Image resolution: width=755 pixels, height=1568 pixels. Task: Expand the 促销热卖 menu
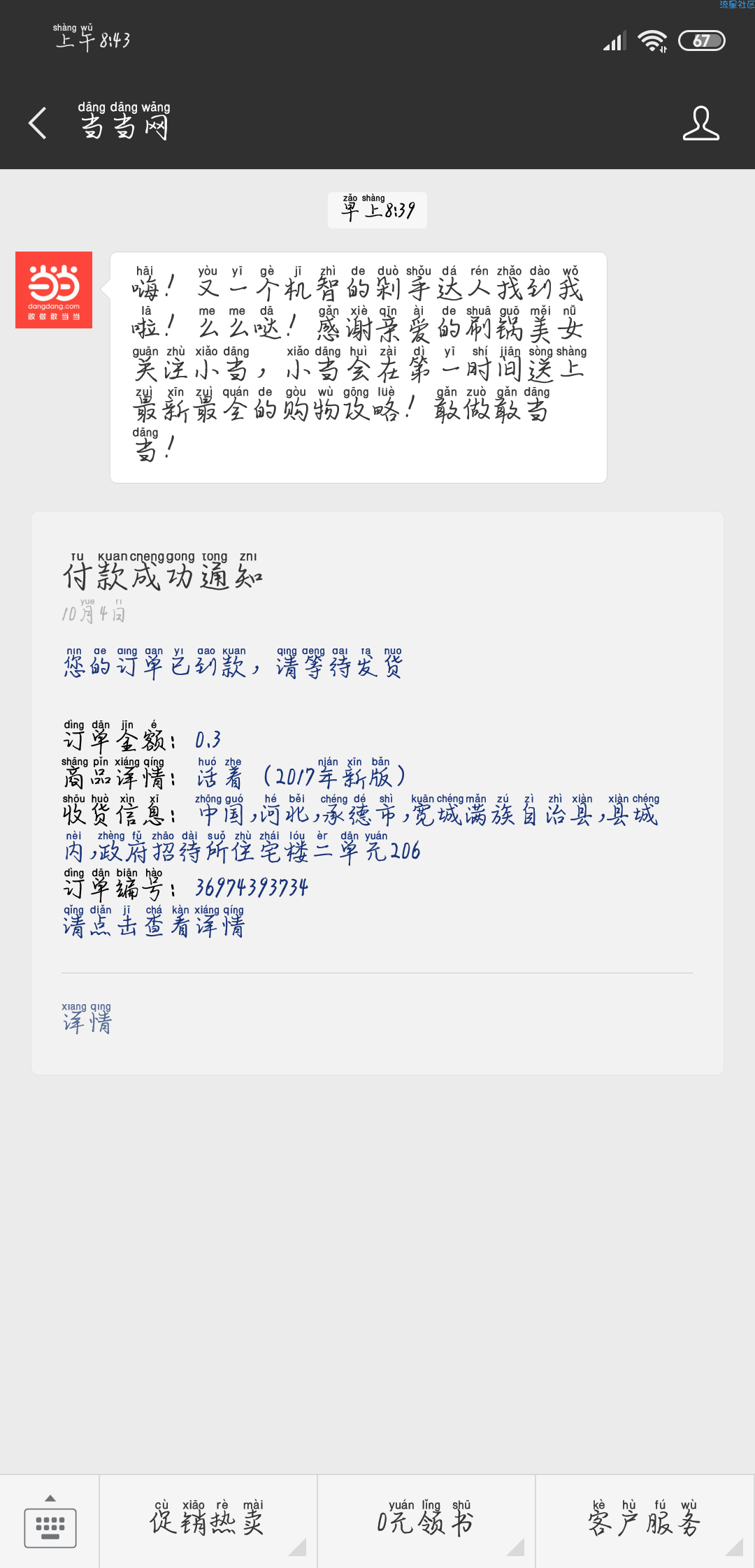[208, 1522]
